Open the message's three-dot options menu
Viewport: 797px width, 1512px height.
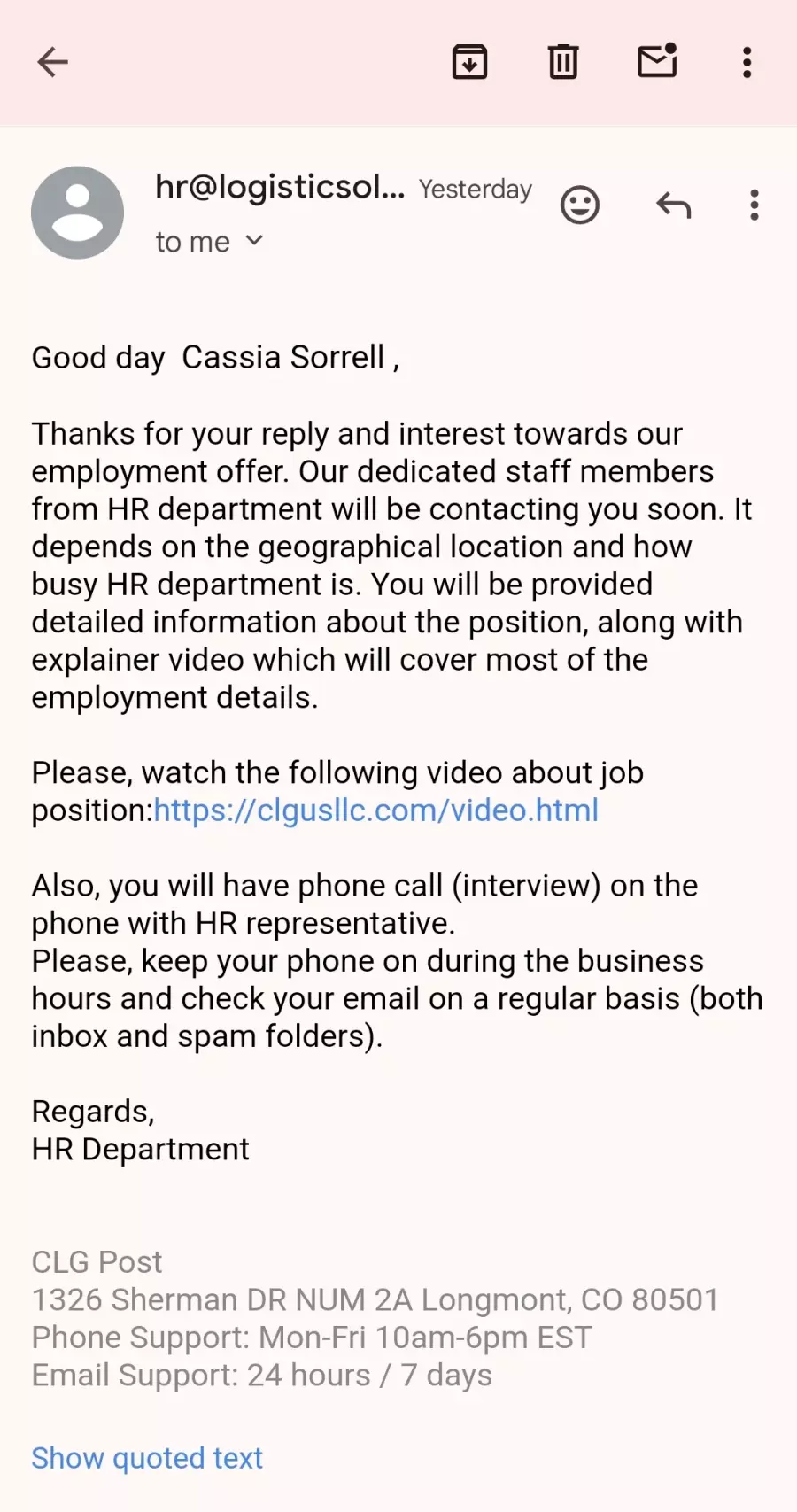[x=754, y=205]
